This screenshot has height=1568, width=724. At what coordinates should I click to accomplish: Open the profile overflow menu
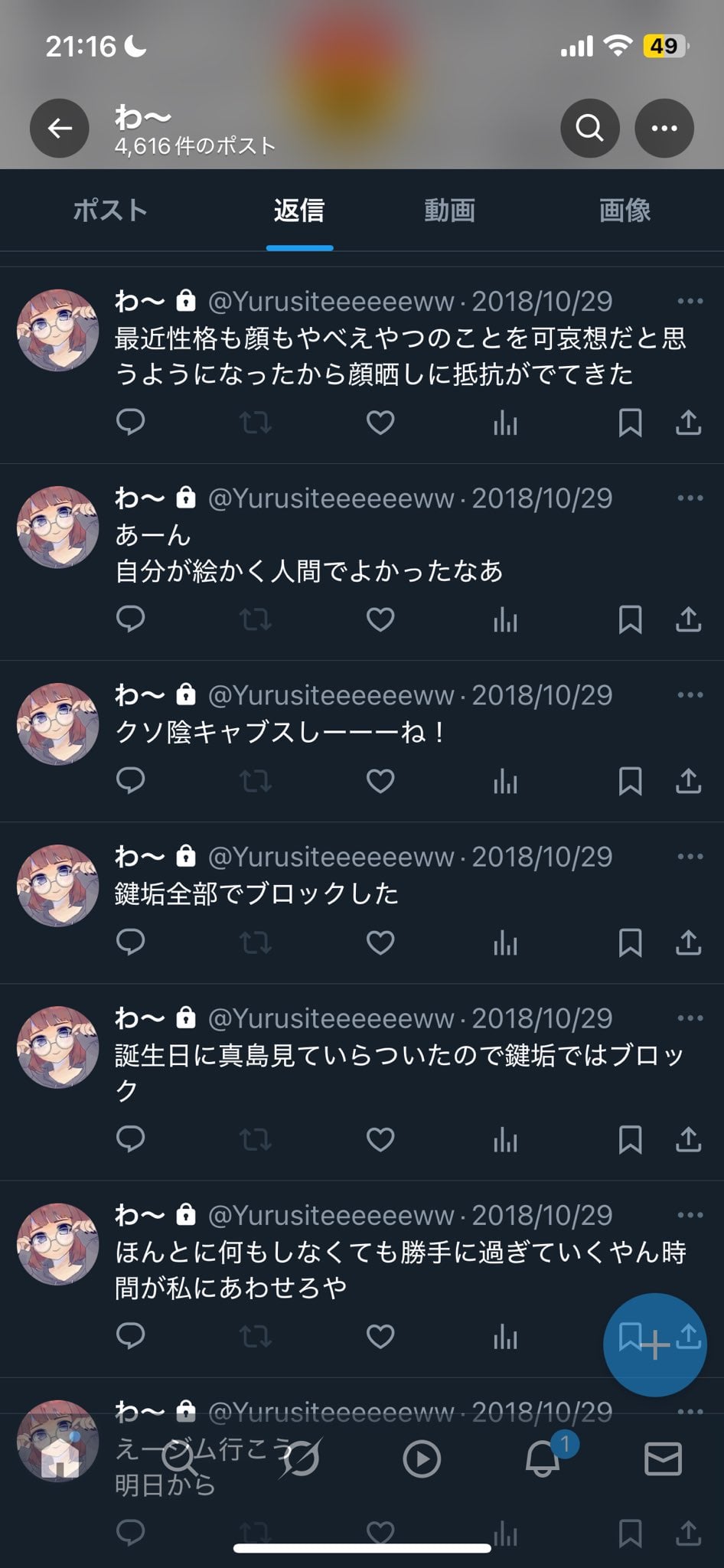point(664,129)
